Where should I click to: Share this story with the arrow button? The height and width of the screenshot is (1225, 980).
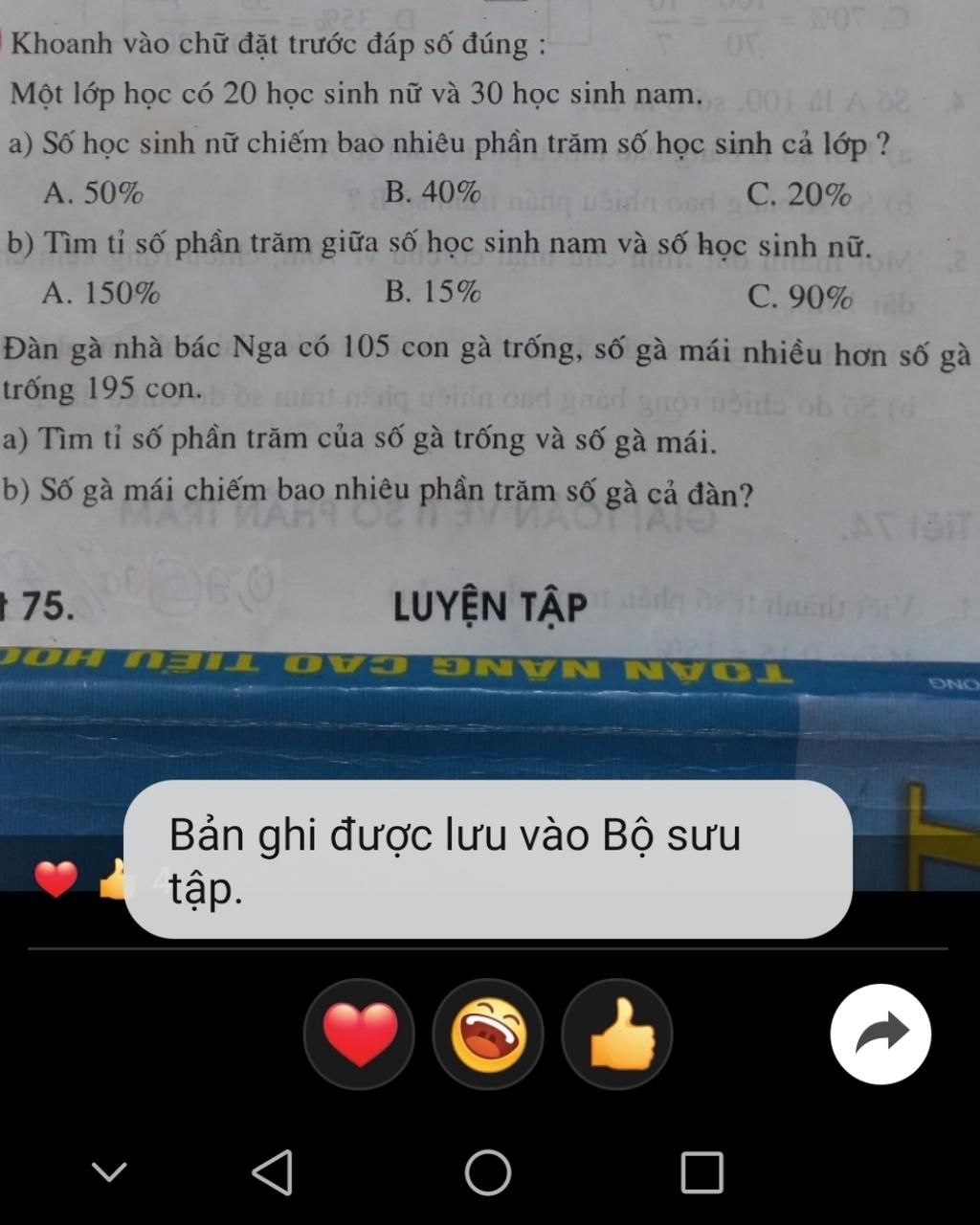coord(880,1035)
